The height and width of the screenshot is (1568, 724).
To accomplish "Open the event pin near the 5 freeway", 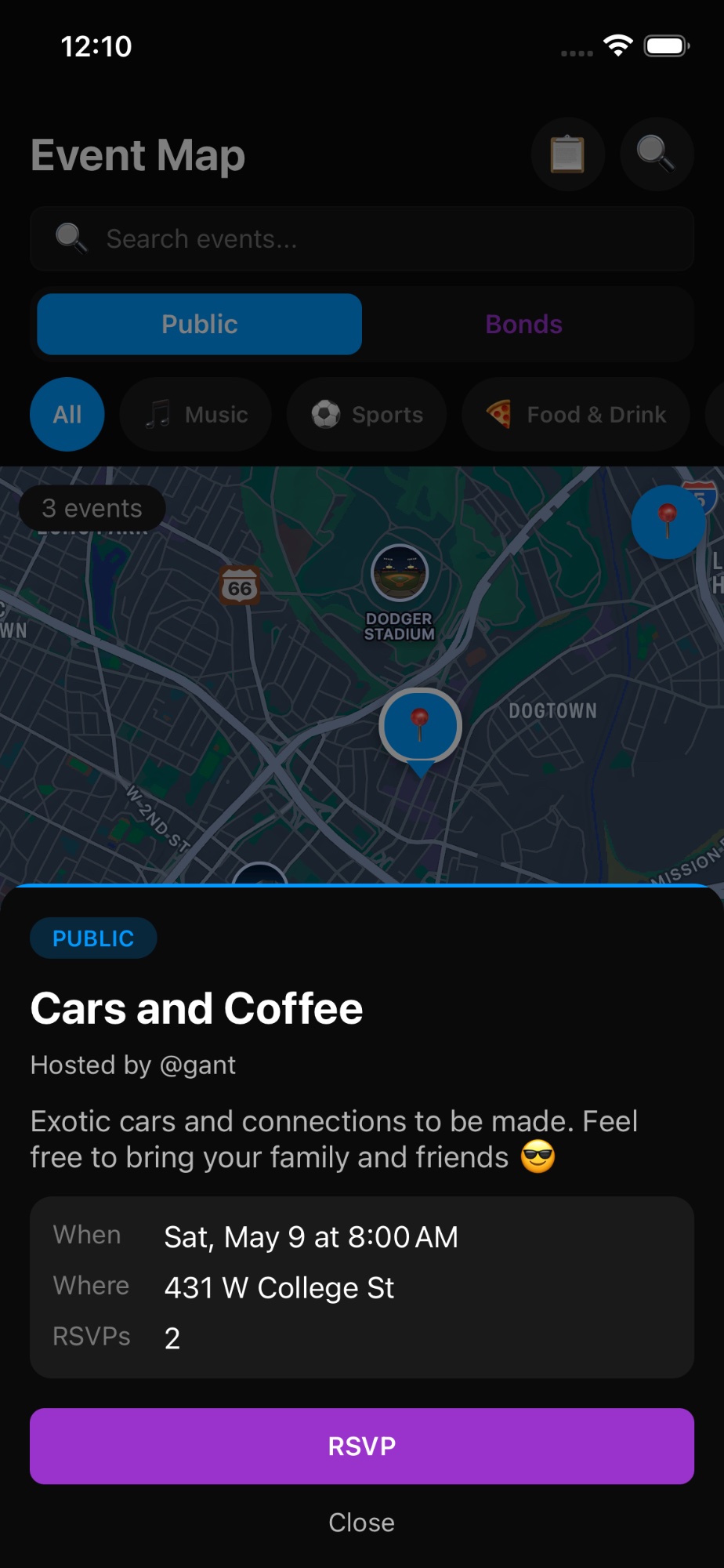I will coord(668,521).
